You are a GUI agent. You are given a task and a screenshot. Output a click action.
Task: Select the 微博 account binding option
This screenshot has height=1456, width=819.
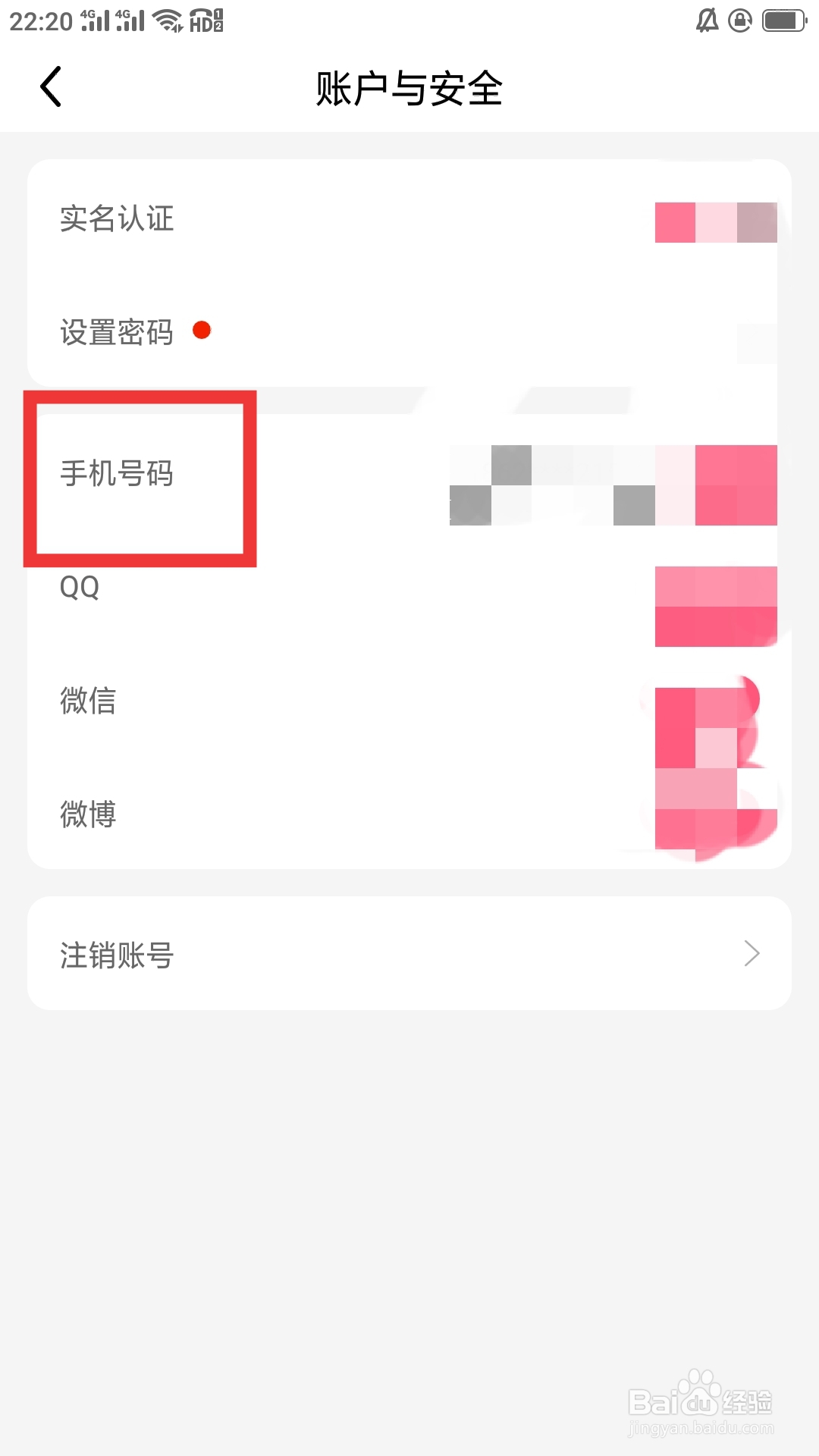click(89, 815)
